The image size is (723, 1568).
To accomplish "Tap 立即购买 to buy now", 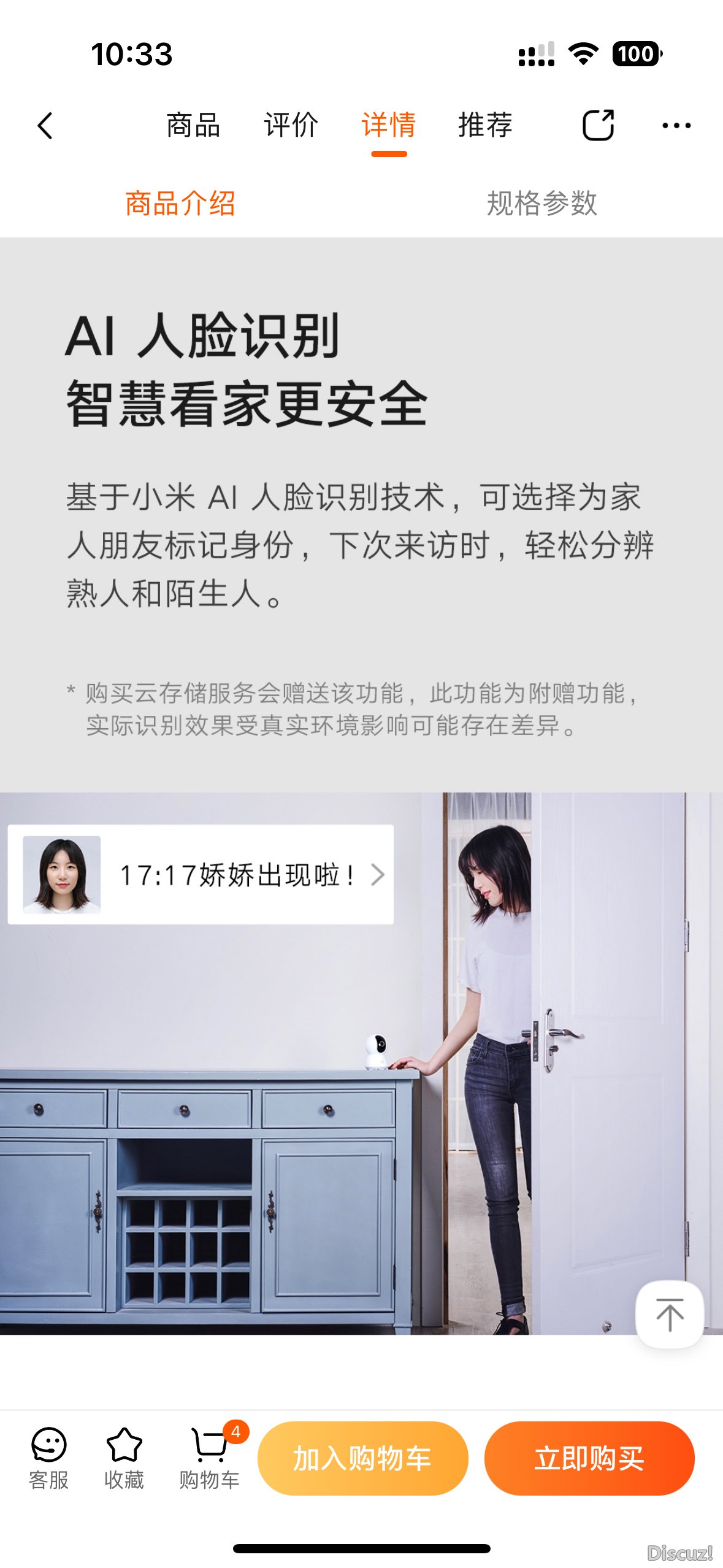I will coord(589,1458).
